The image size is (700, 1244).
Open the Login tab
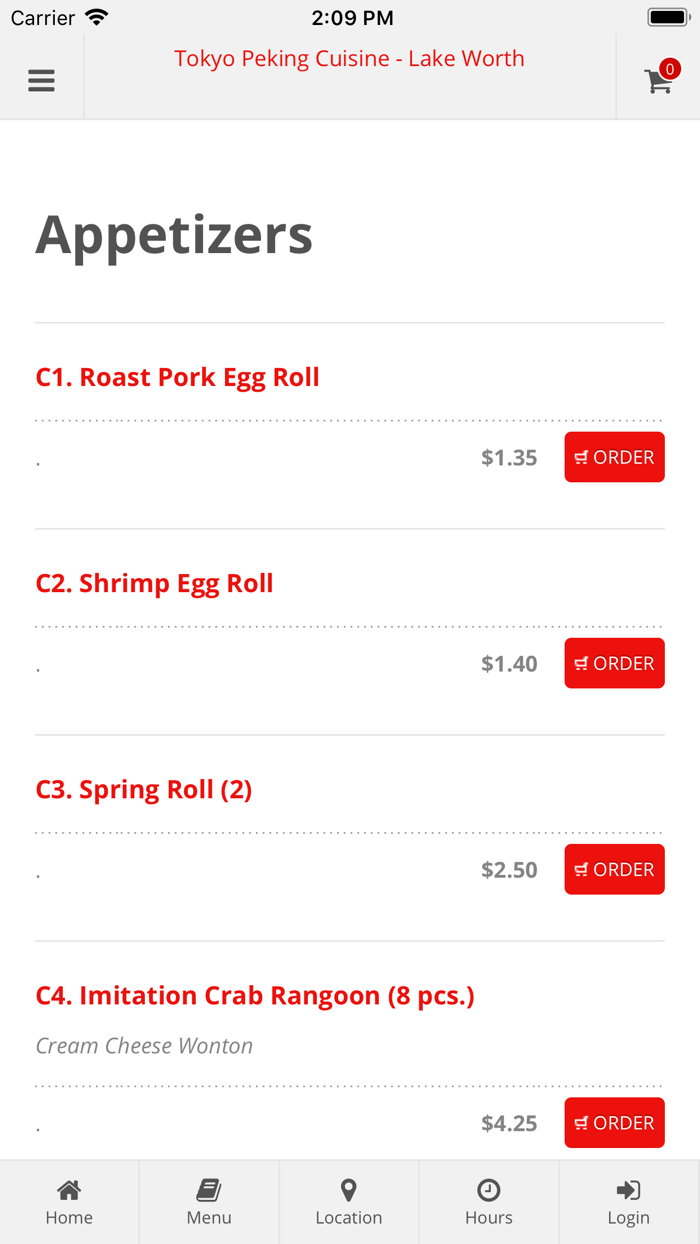(x=629, y=1202)
